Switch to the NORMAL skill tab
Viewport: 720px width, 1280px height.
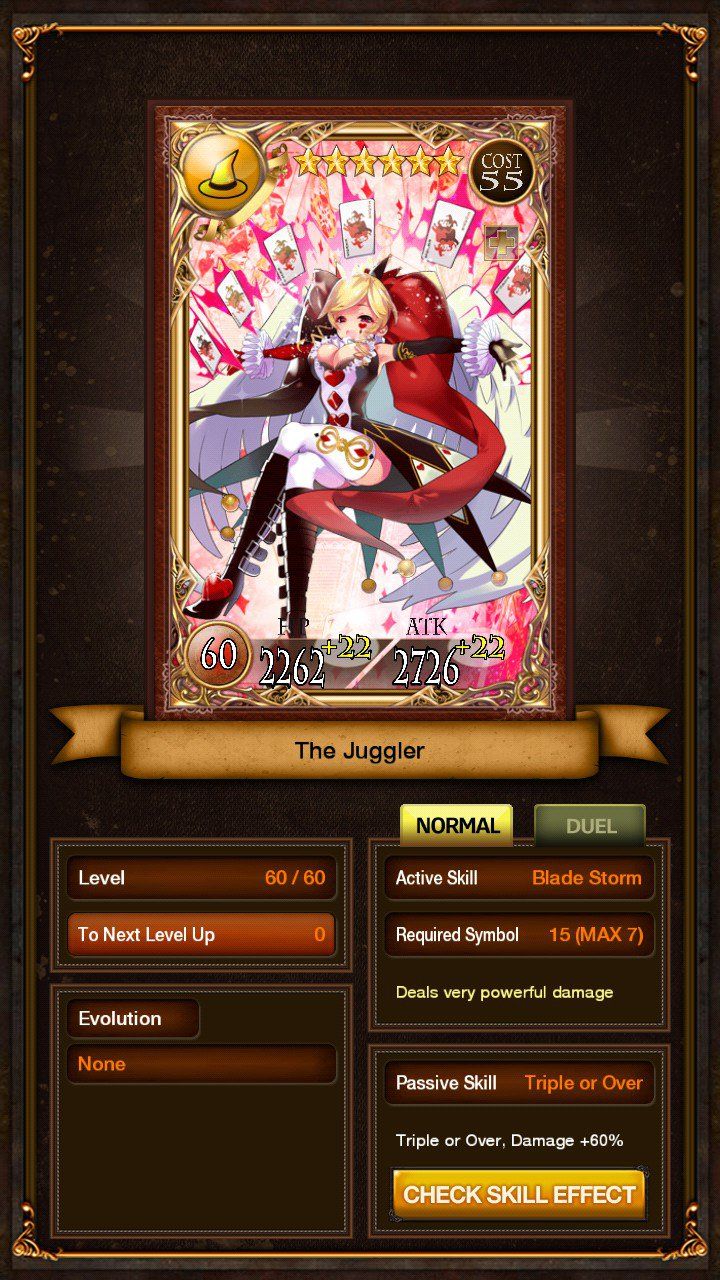pos(457,826)
